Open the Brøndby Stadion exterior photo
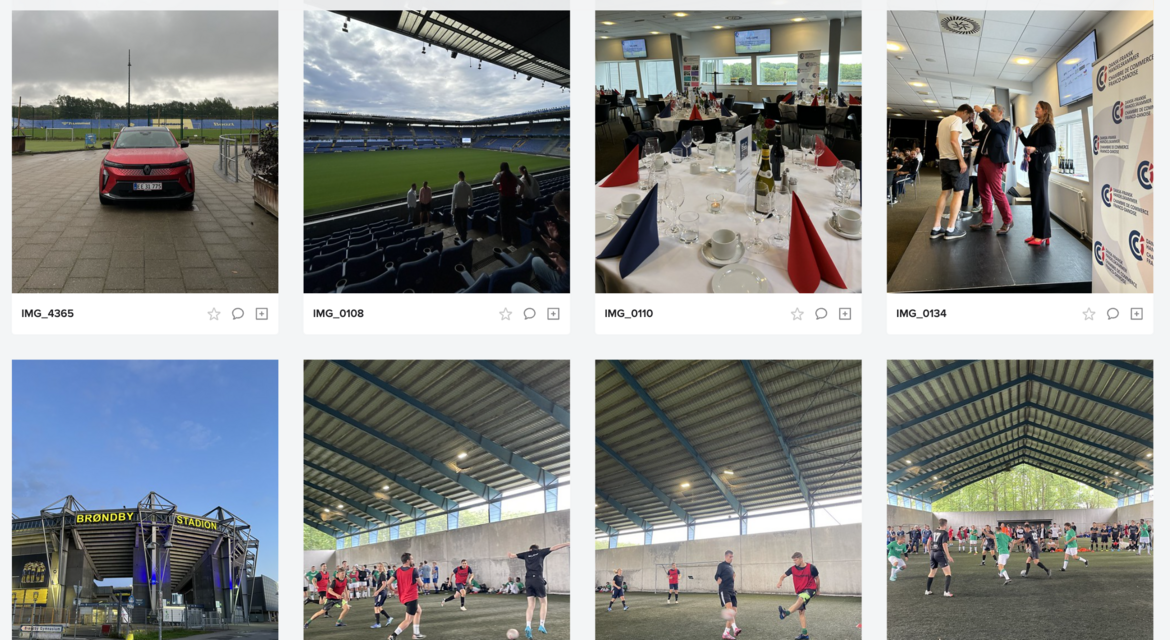 pyautogui.click(x=145, y=500)
